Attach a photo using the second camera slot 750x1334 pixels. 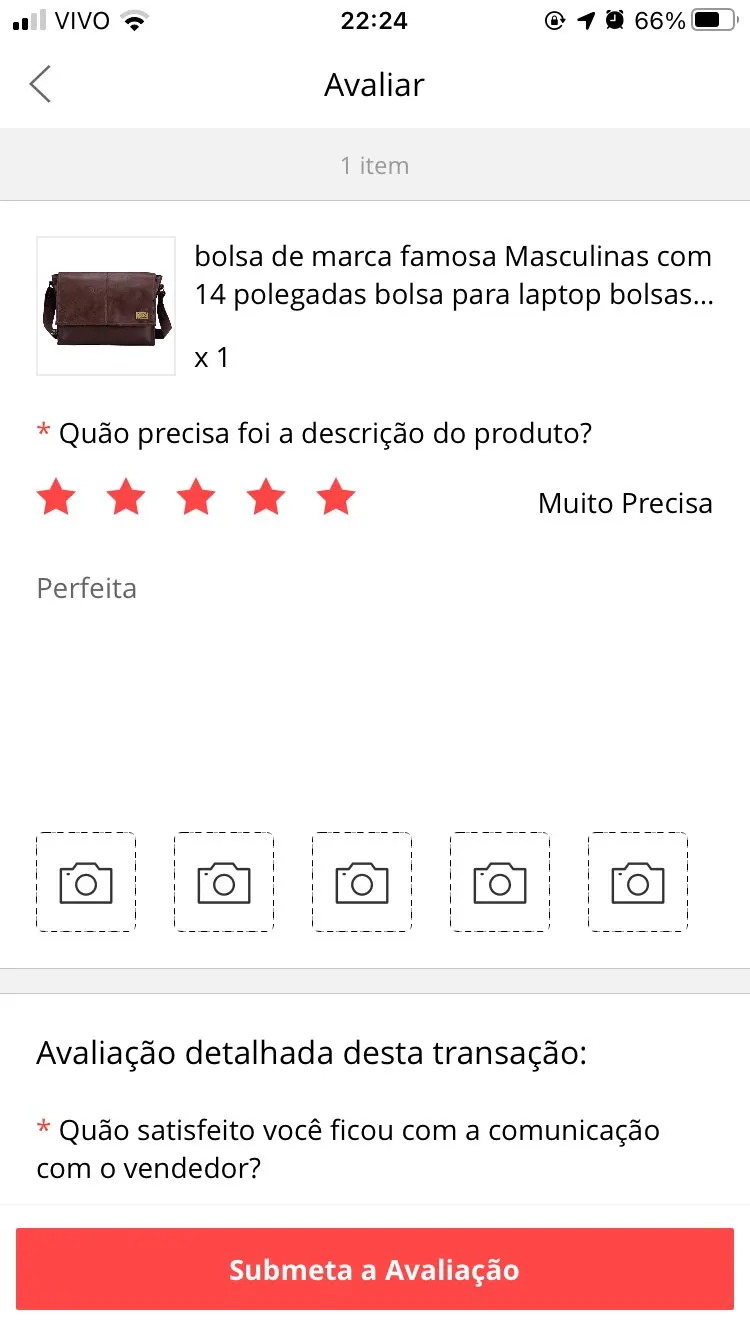[224, 882]
